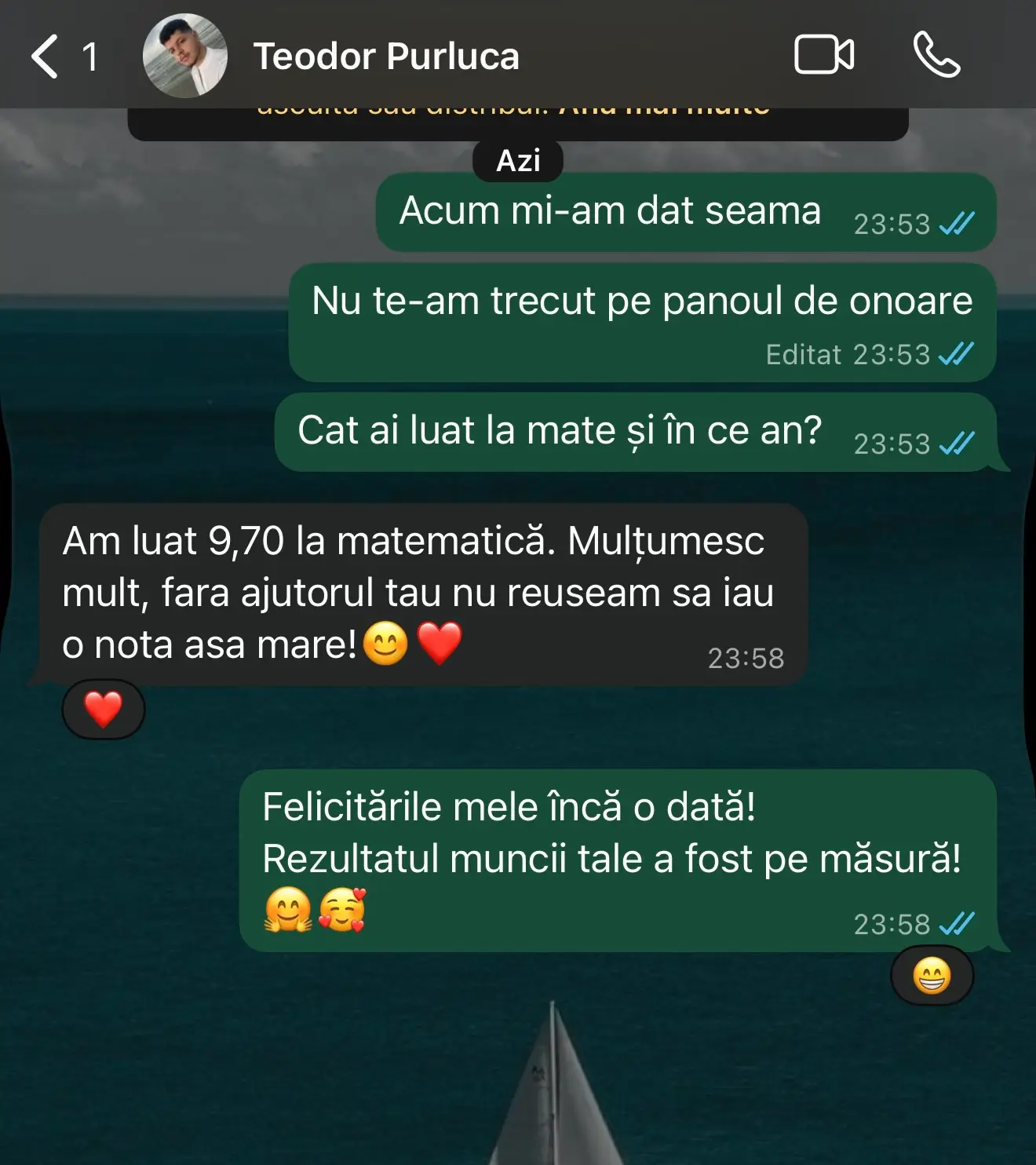Open Teodor Purluca's profile picture
Viewport: 1036px width, 1165px height.
(185, 57)
